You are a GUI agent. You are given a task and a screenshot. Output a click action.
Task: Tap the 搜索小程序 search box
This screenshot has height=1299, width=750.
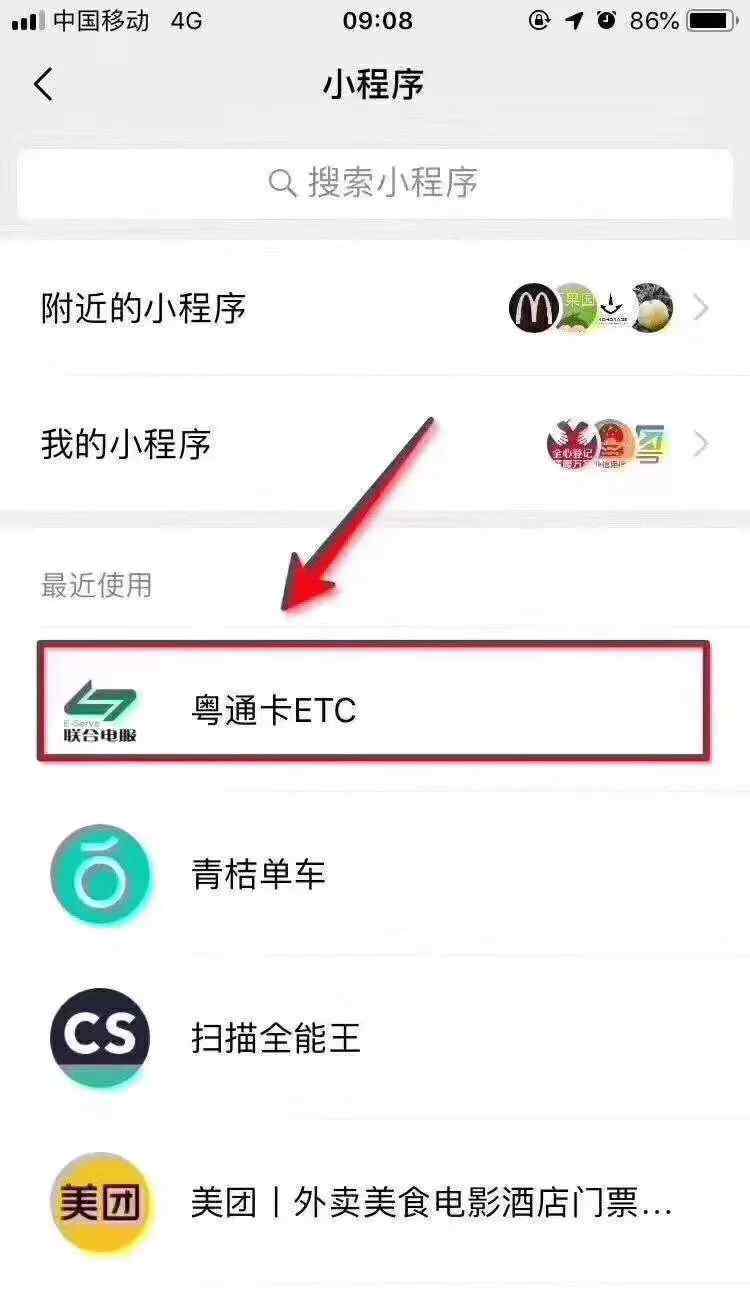pos(375,184)
